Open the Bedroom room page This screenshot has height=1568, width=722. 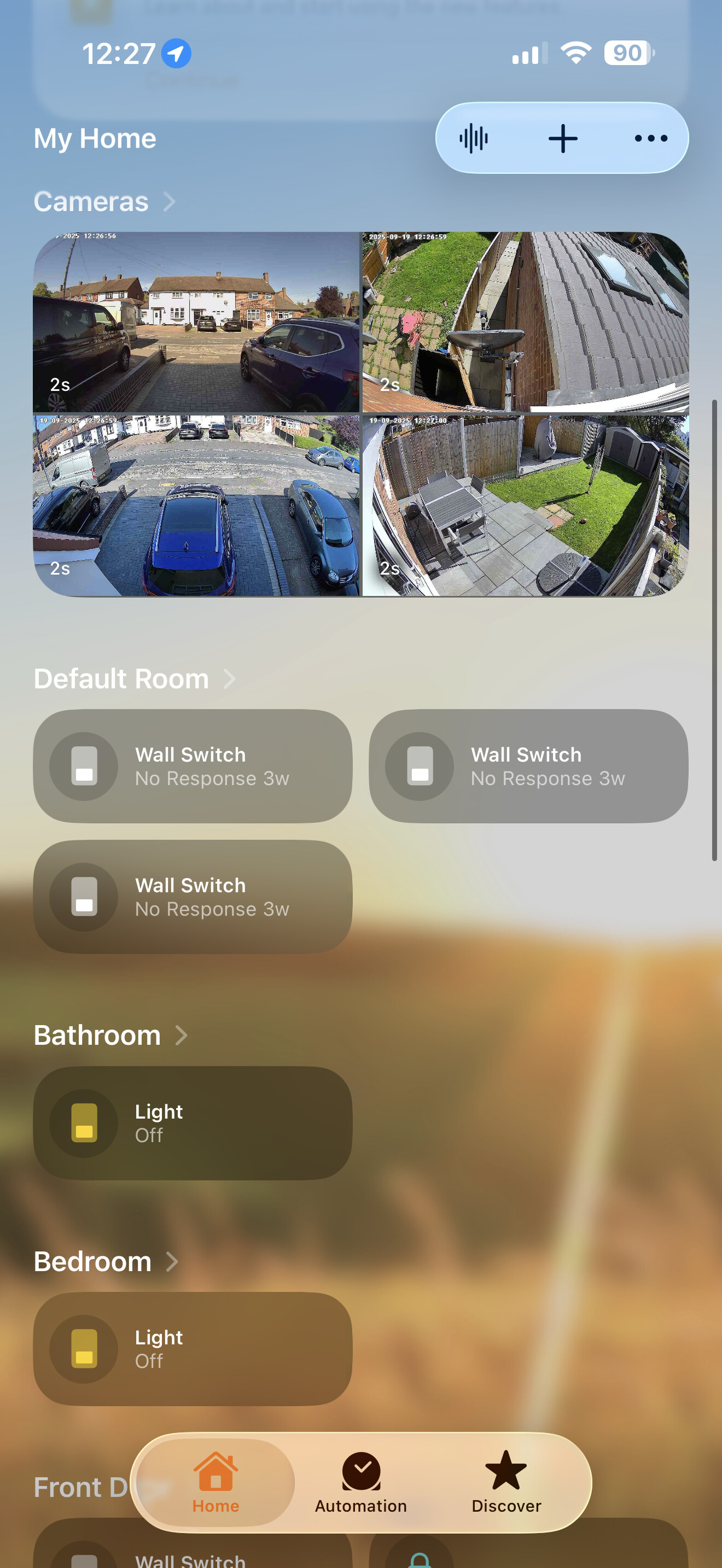104,1261
